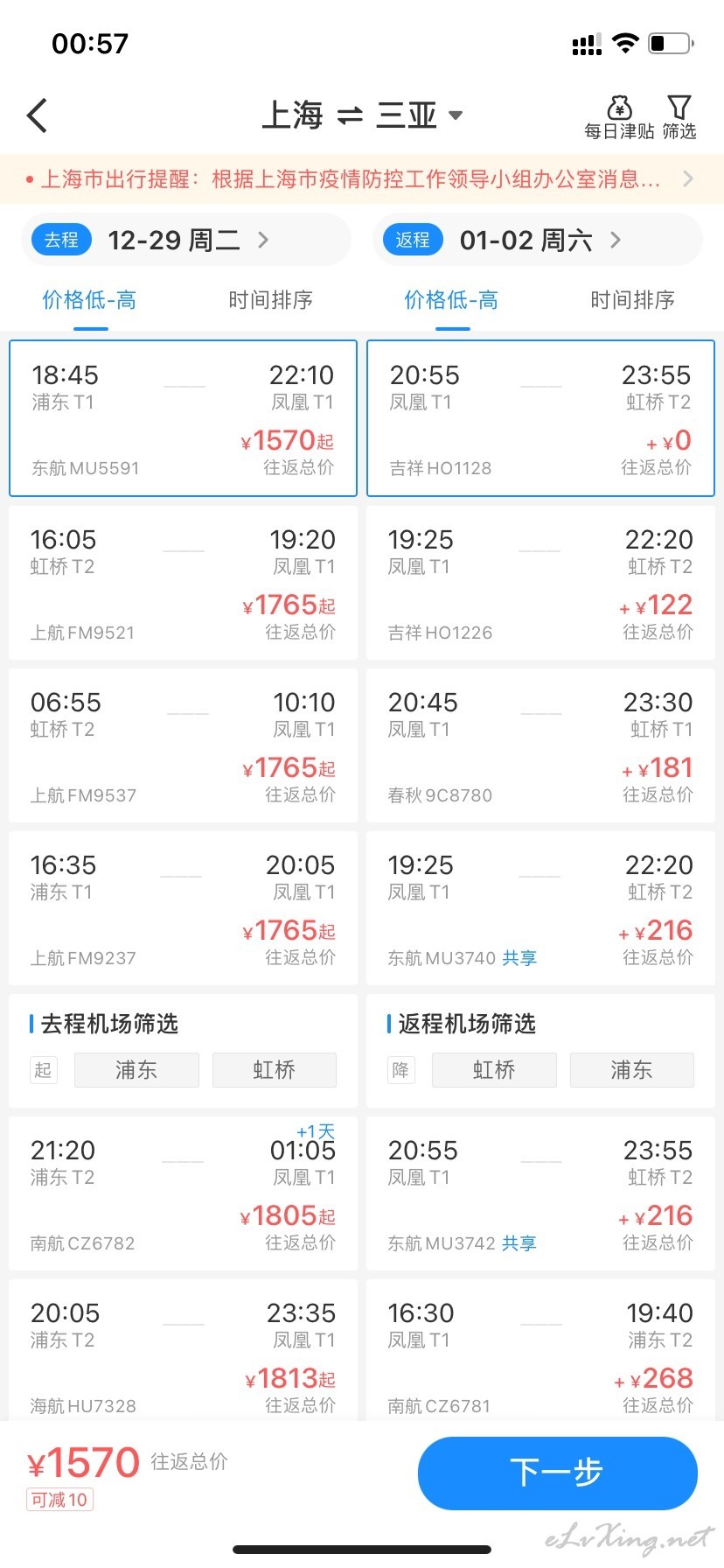Filter return arrival airport by 虹桥

click(494, 1070)
